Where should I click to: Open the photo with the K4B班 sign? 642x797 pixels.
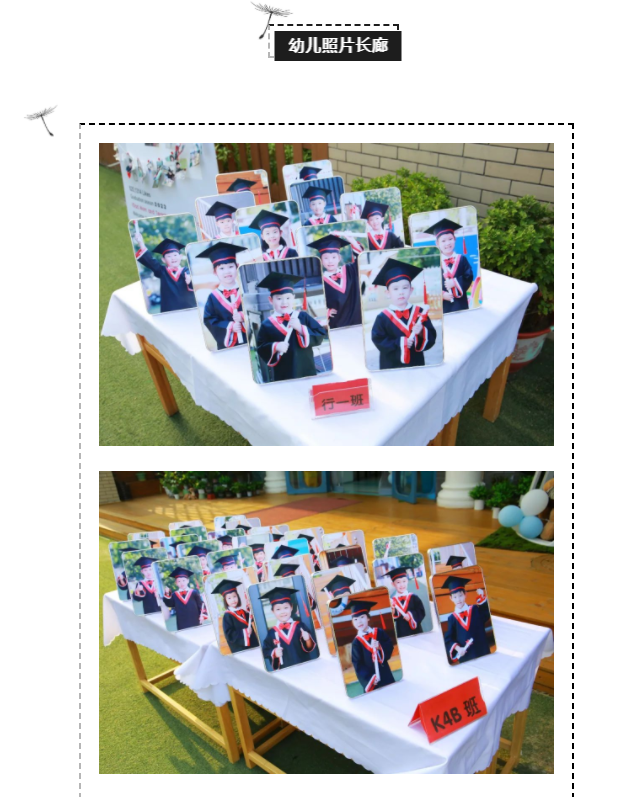tap(326, 622)
